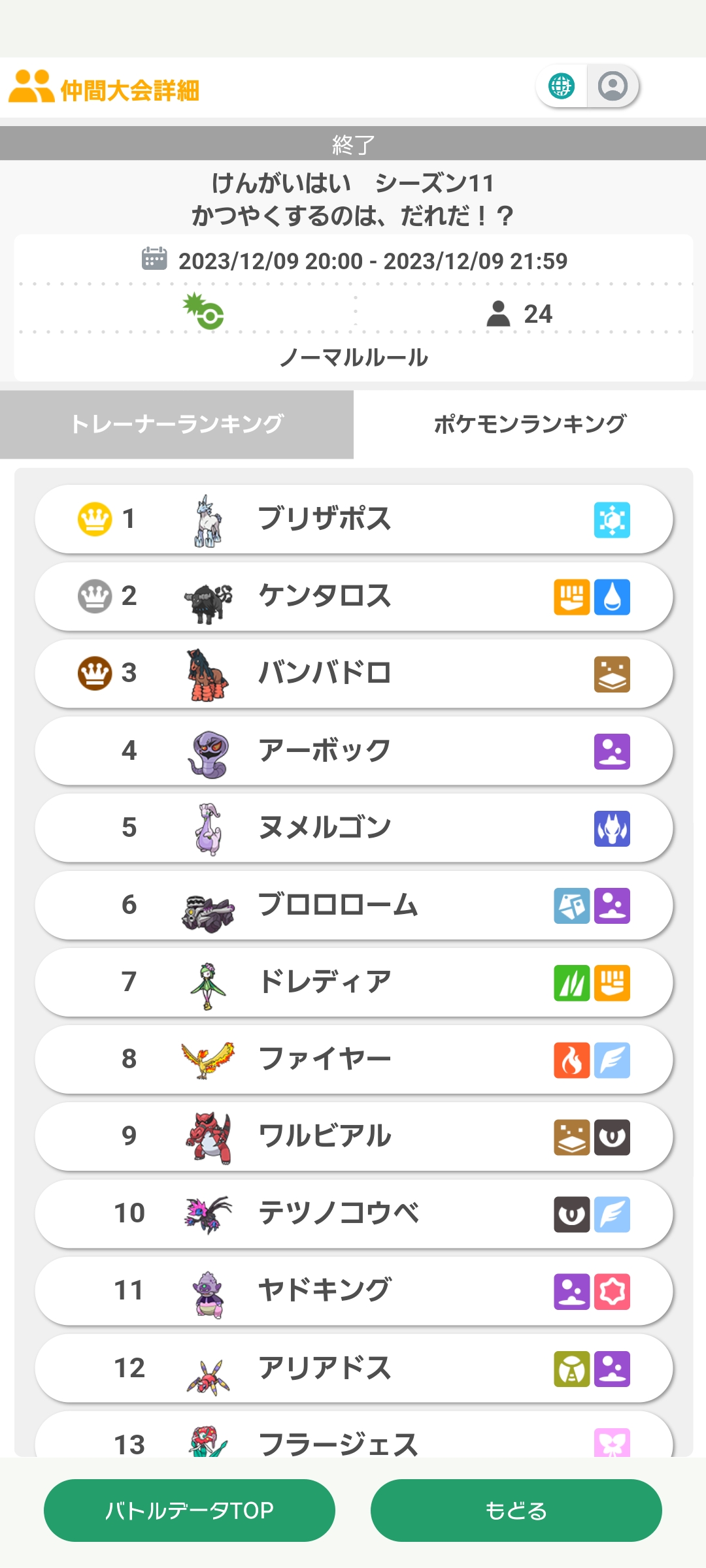Open the ブロロローム row
This screenshot has height=1568, width=706.
353,905
